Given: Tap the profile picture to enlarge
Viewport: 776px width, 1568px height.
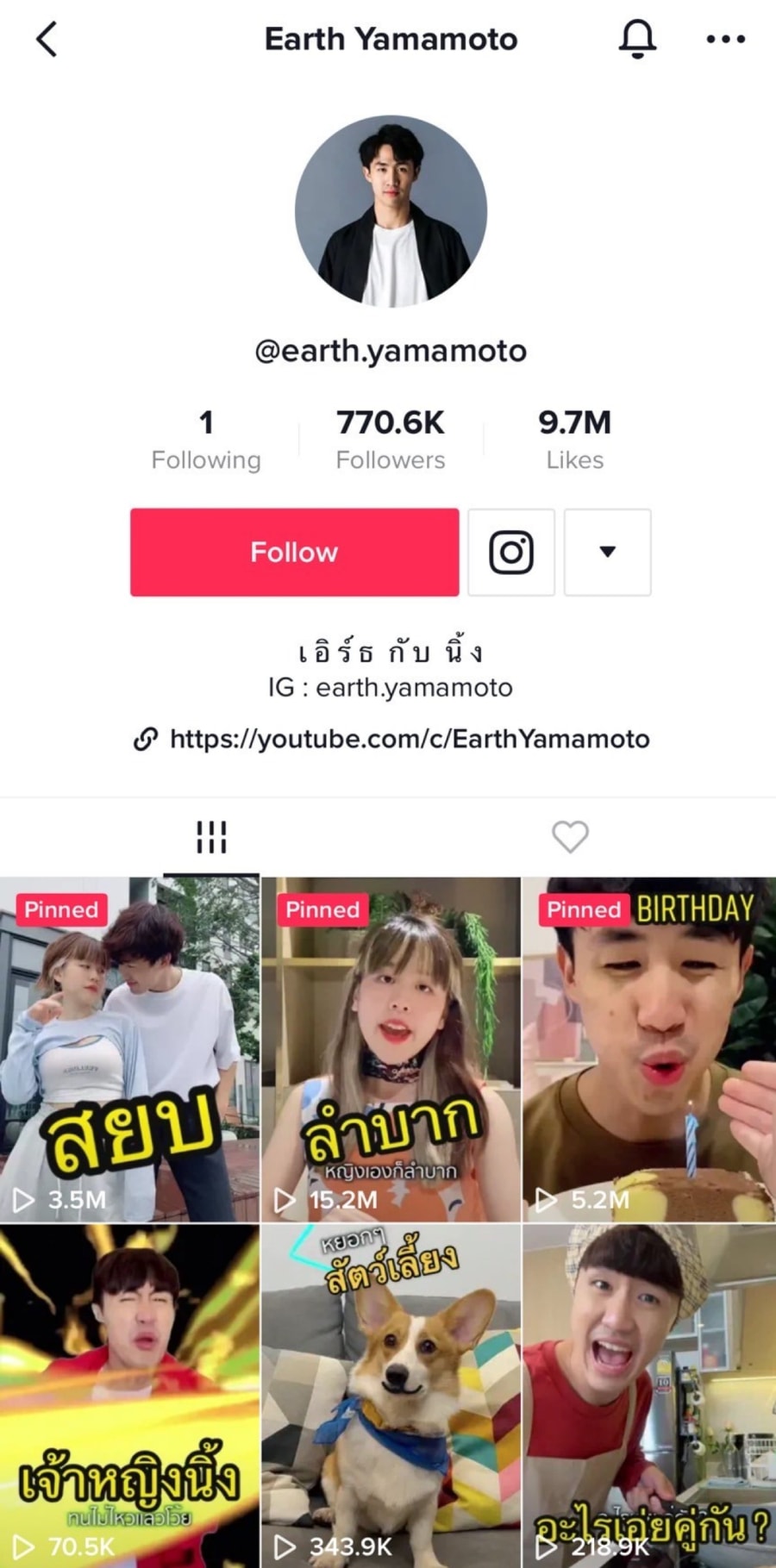Looking at the screenshot, I should (391, 211).
